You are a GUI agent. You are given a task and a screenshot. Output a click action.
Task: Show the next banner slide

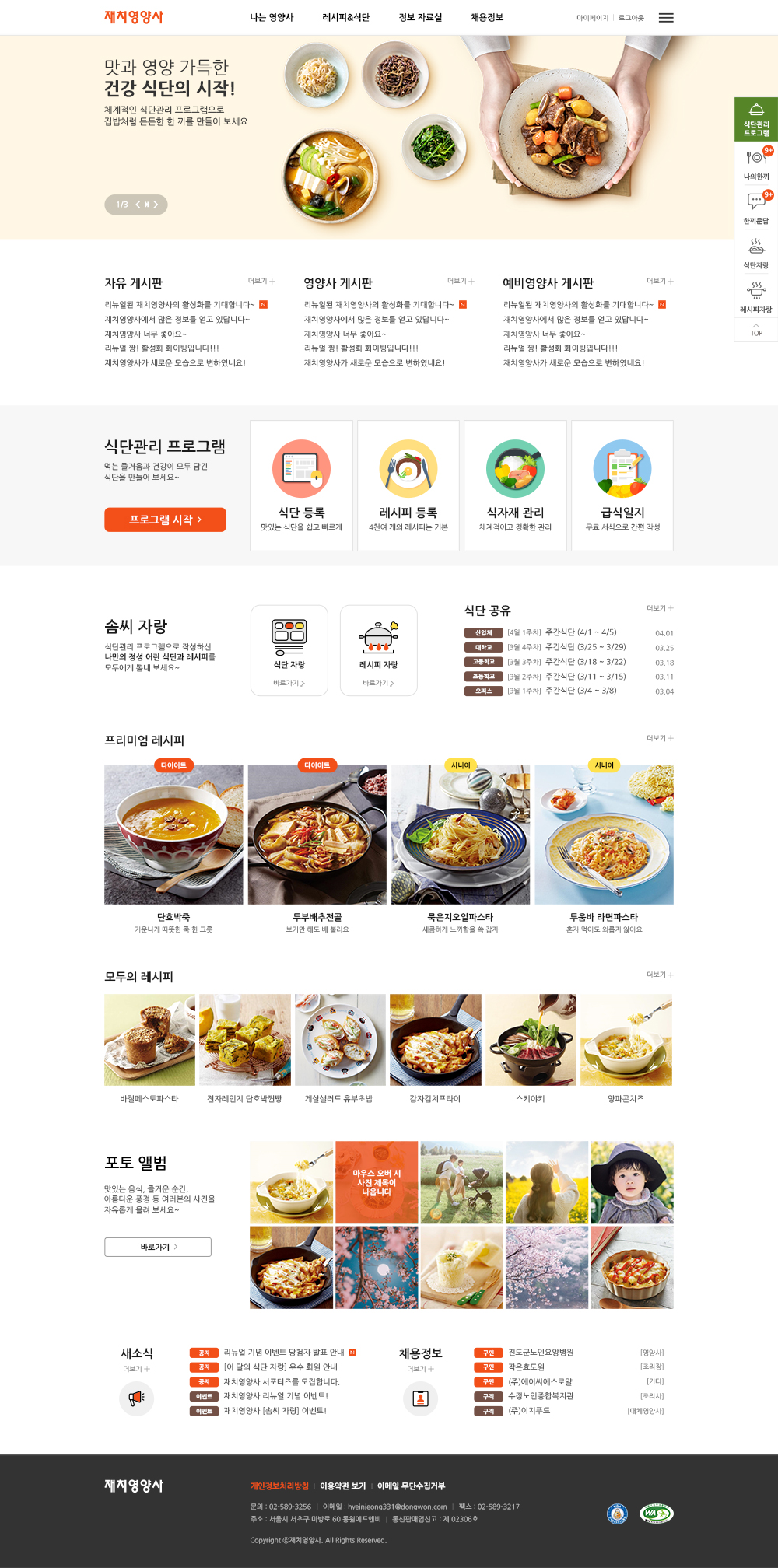[x=156, y=205]
